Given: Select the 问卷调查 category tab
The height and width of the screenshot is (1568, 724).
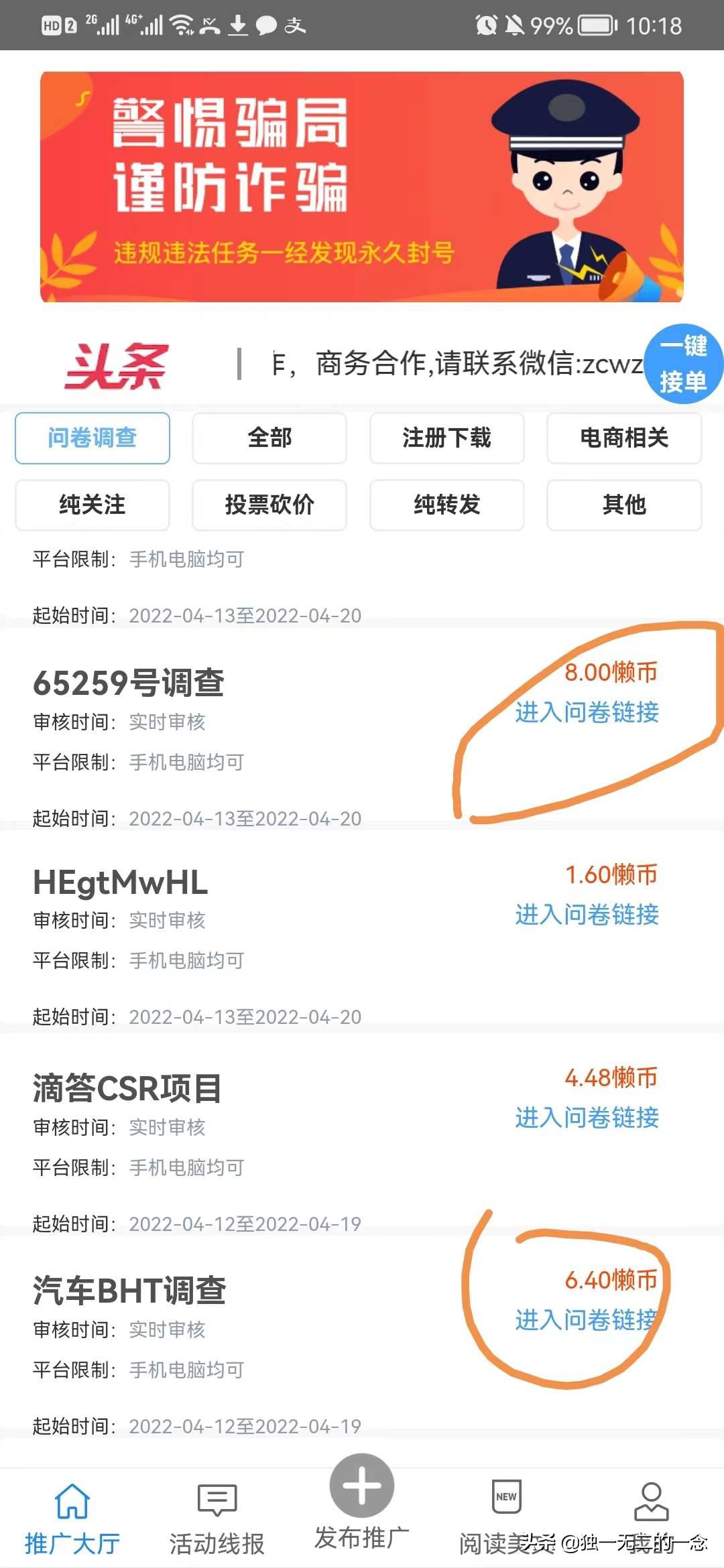Looking at the screenshot, I should (92, 438).
